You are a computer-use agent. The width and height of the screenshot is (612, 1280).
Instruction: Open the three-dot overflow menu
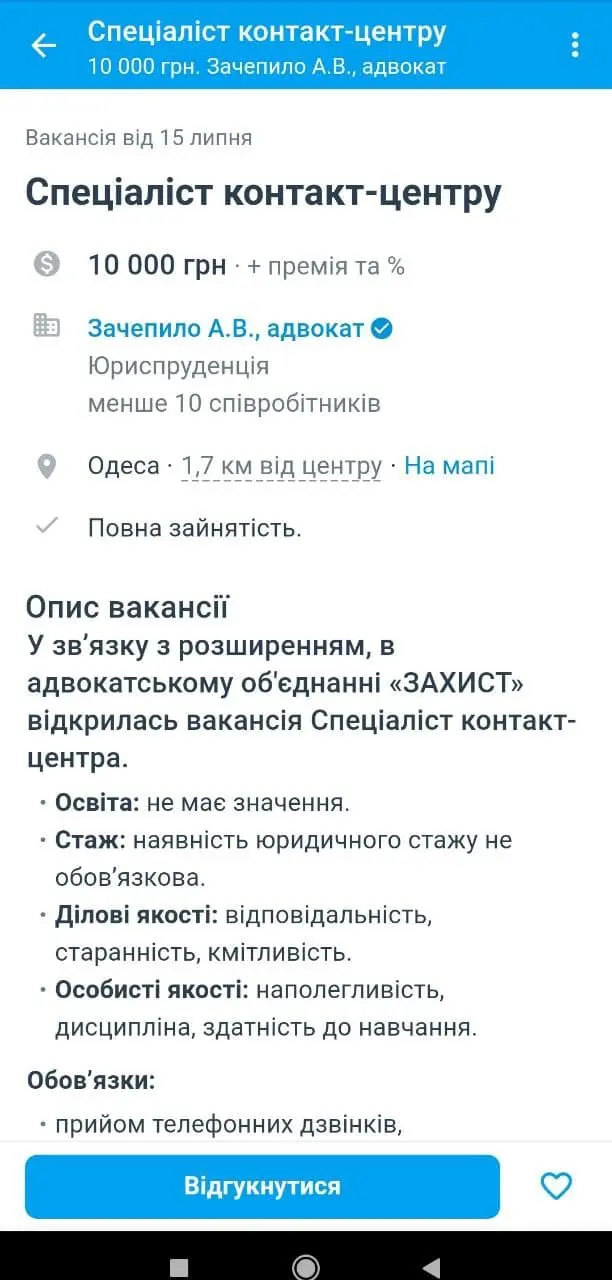point(574,45)
